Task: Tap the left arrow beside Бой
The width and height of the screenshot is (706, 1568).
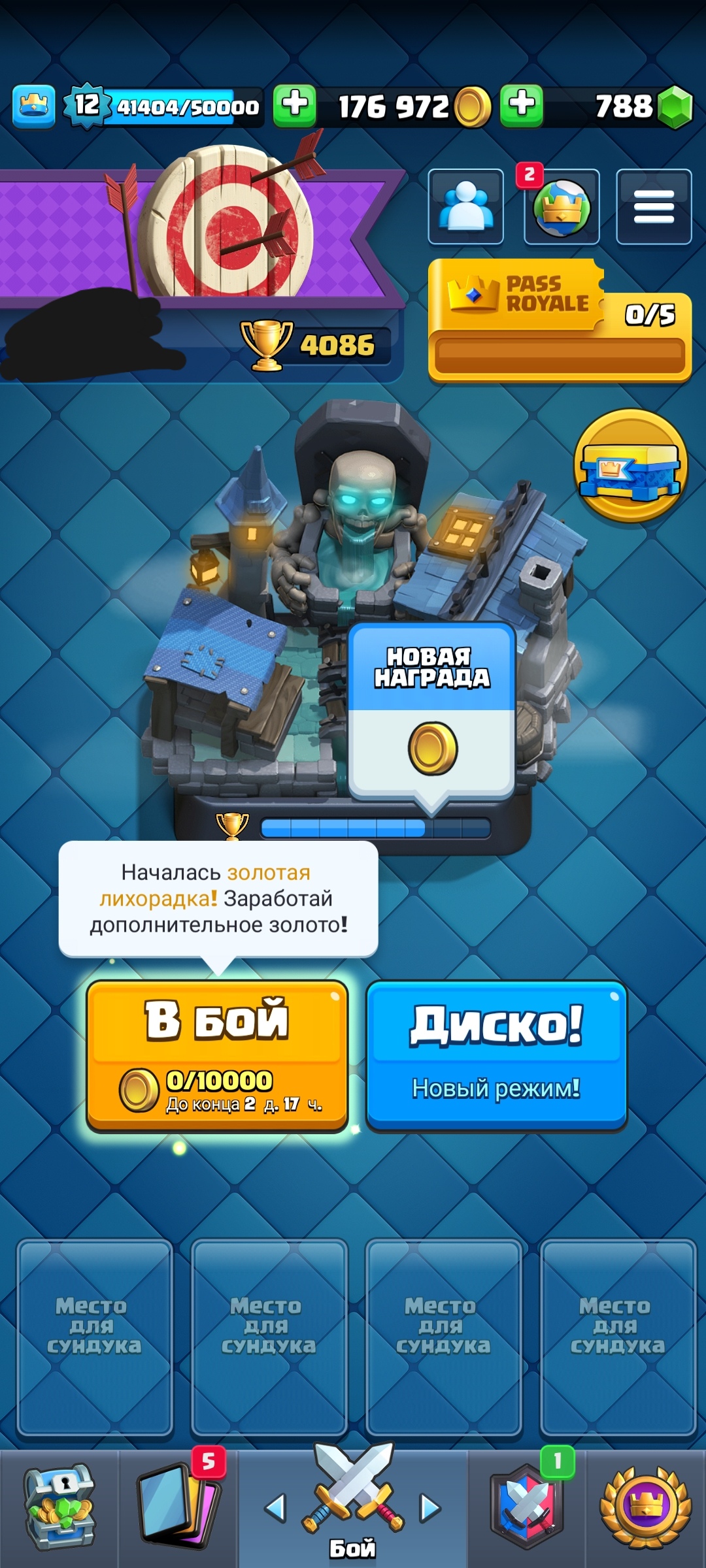Action: pos(275,1508)
